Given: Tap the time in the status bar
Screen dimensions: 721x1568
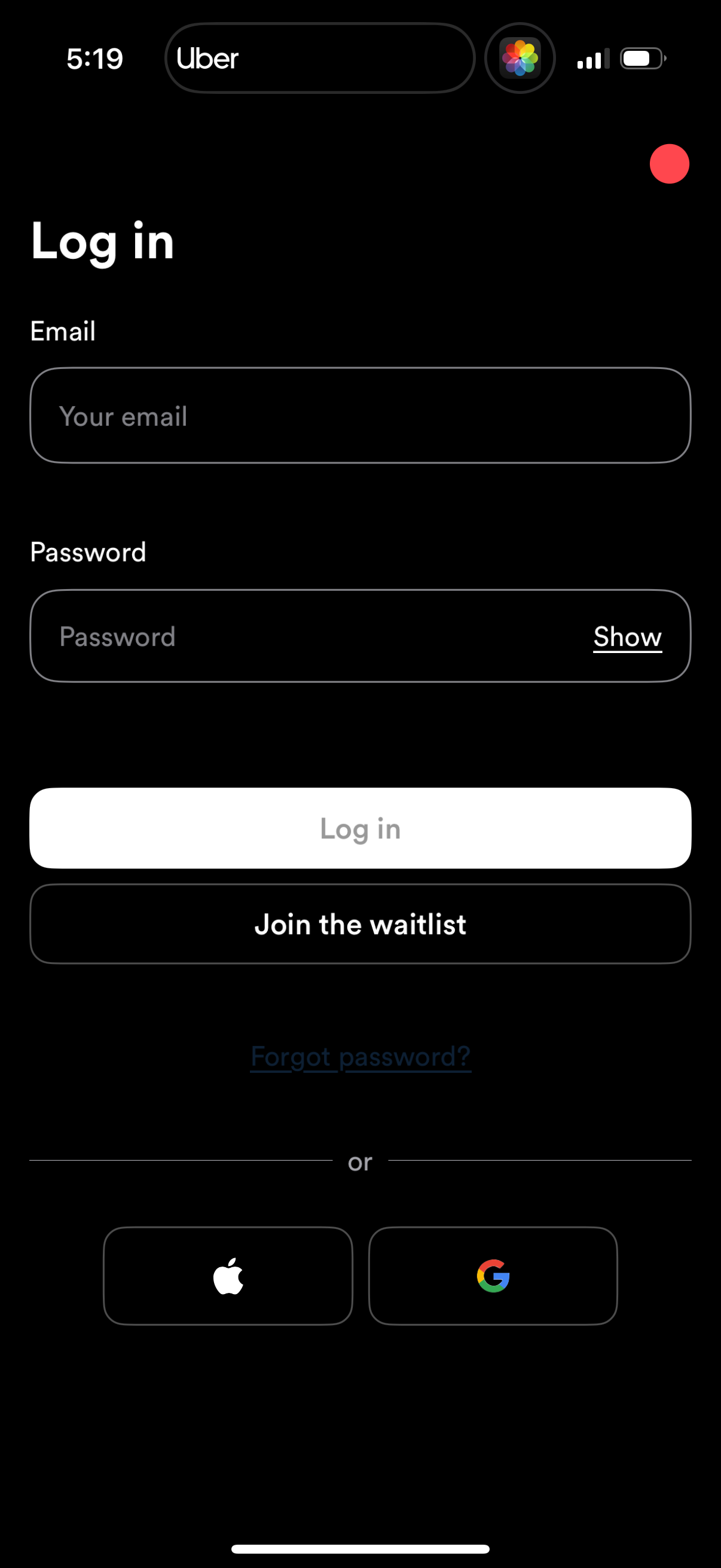Looking at the screenshot, I should [95, 58].
